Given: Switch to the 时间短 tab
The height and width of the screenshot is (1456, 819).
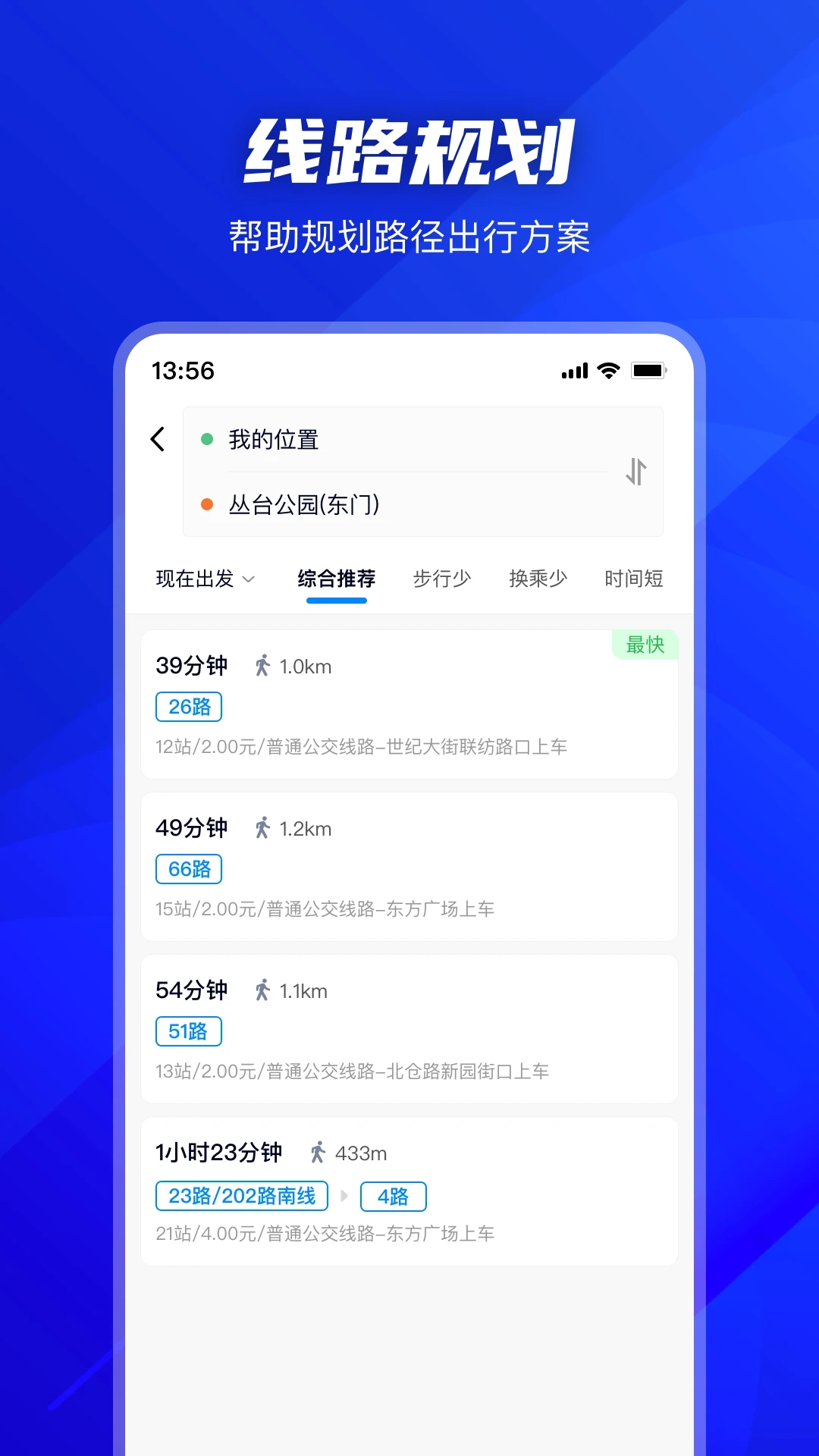Looking at the screenshot, I should (633, 579).
